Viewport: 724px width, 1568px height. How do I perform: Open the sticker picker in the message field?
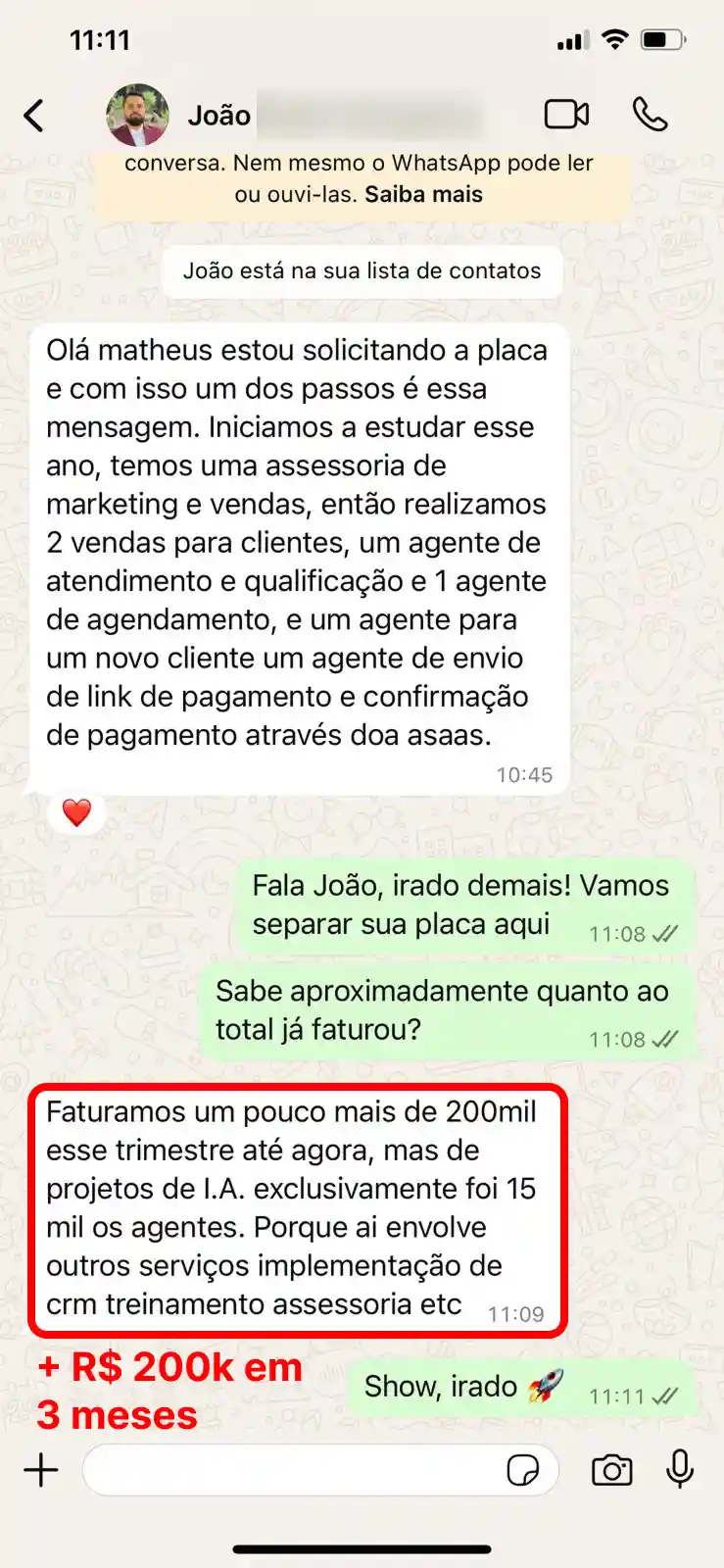(x=525, y=1470)
